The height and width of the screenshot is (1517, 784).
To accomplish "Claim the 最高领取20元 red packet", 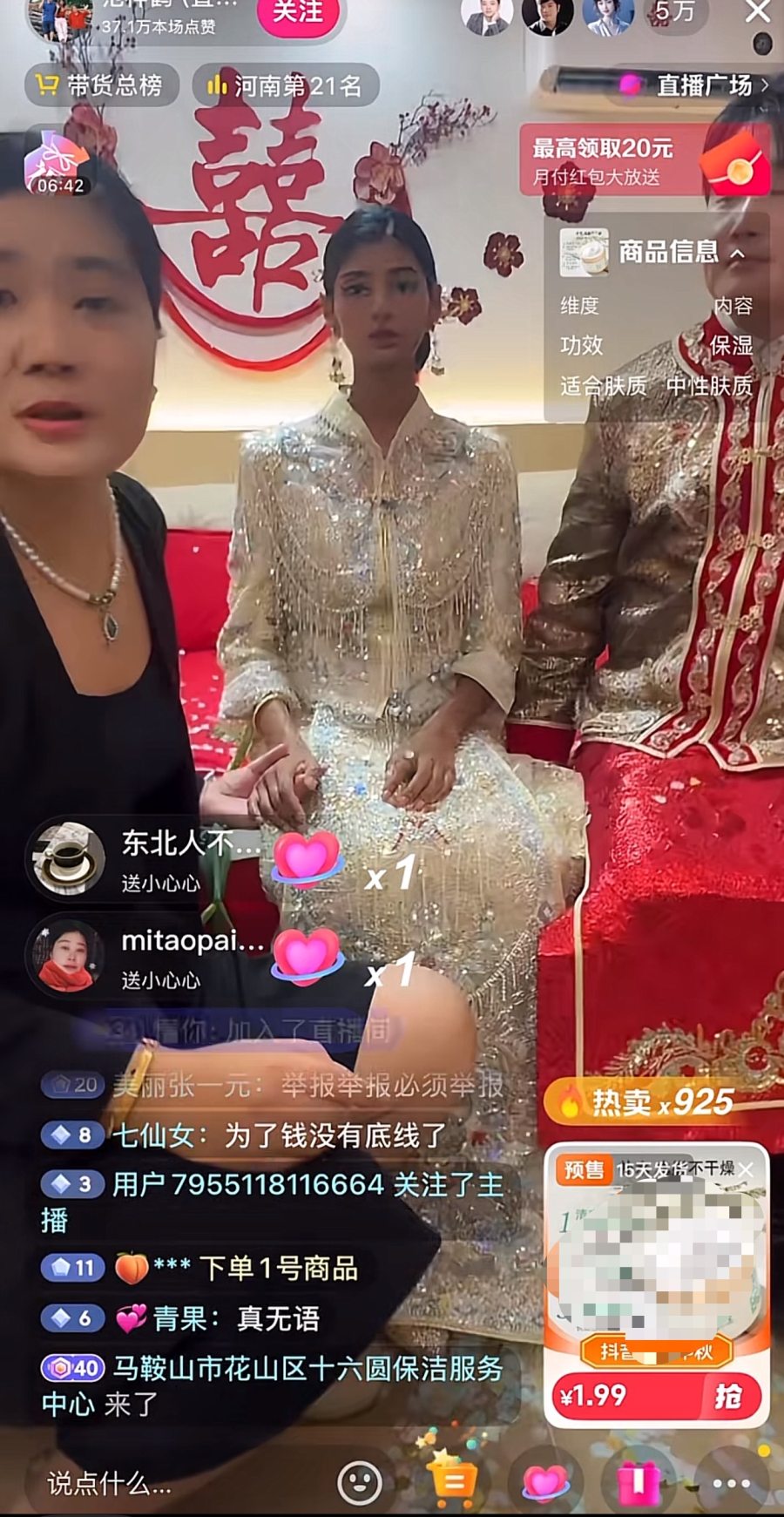I will pyautogui.click(x=646, y=160).
